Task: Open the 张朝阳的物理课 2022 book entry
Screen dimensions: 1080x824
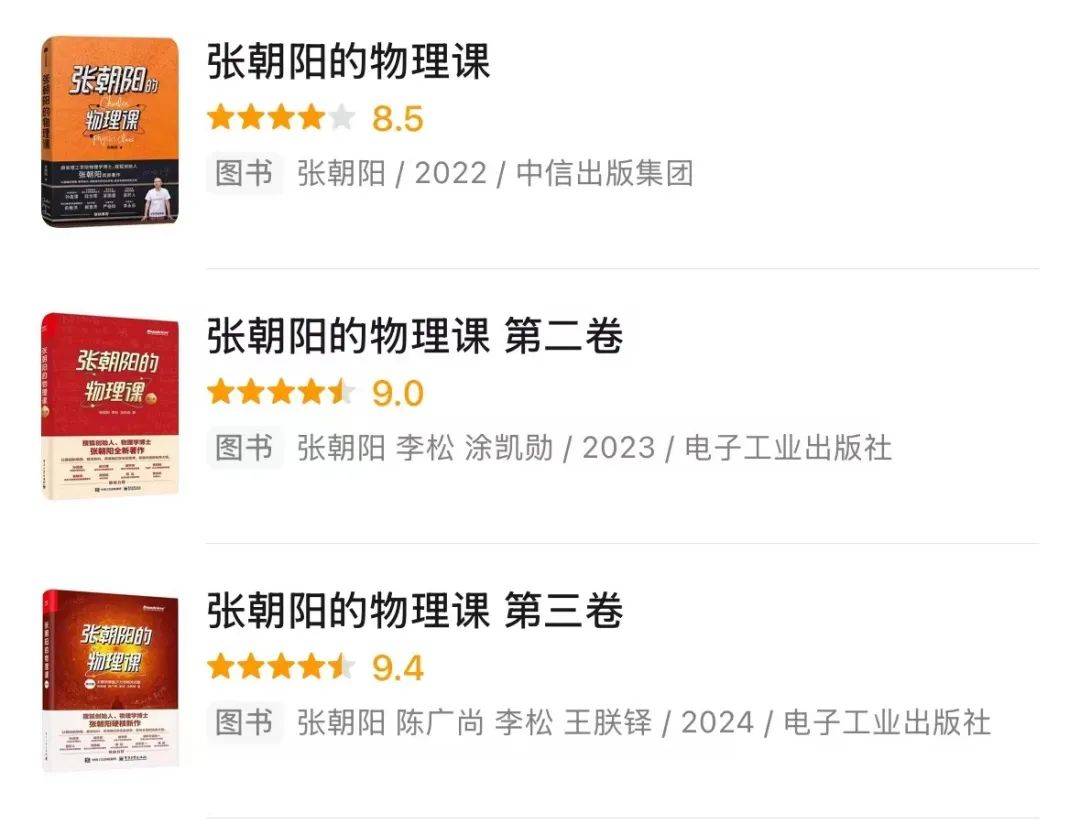Action: click(x=348, y=63)
